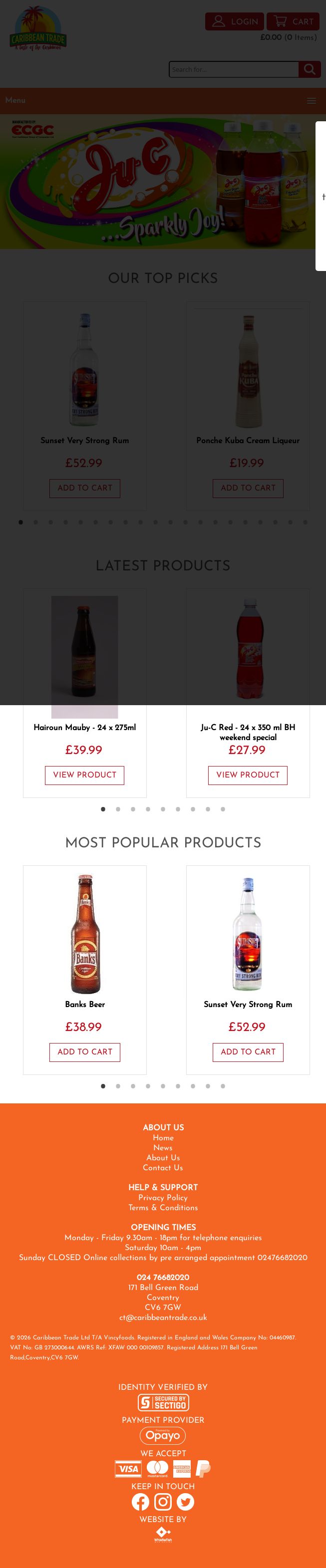Add Banks Beer to cart

pos(85,1052)
